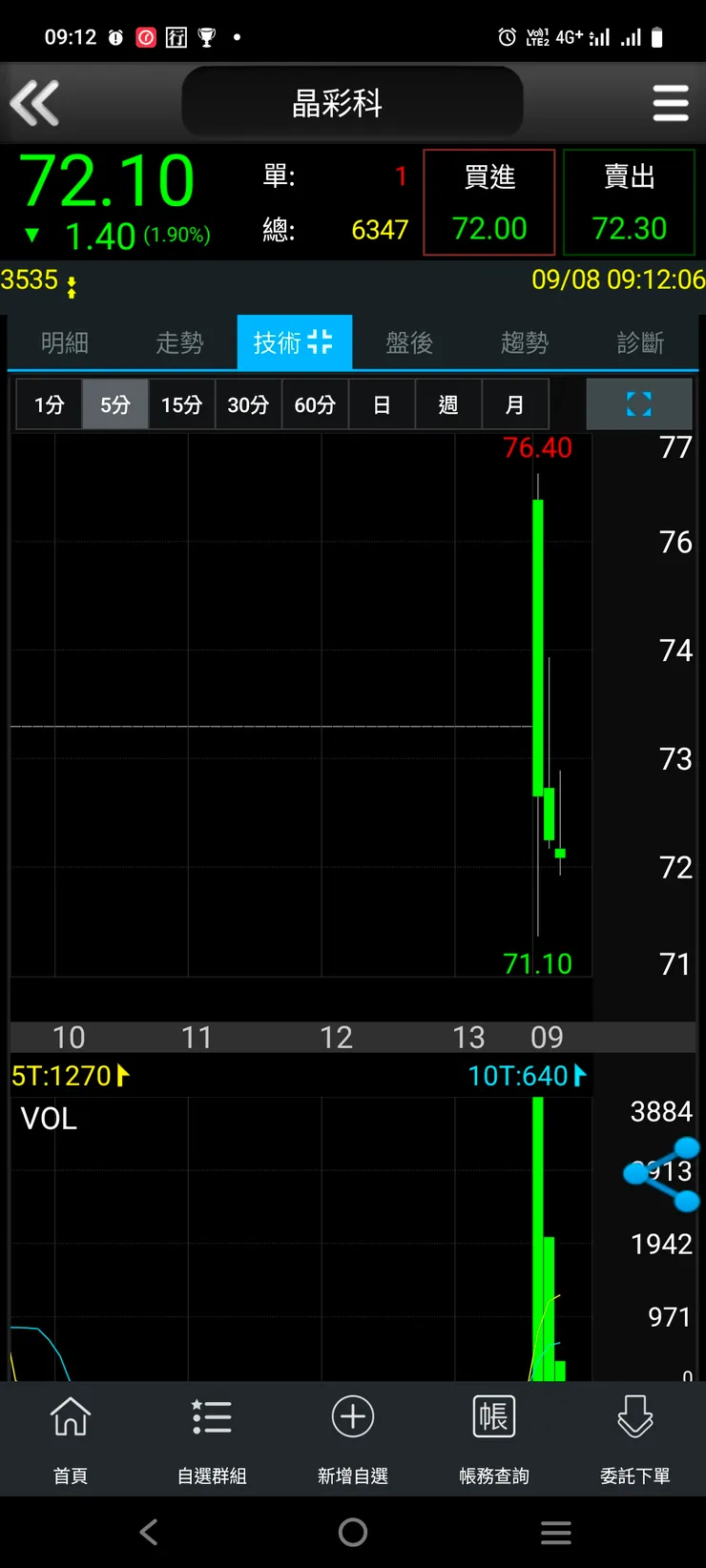Show the monthly 月 chart
The width and height of the screenshot is (706, 1568).
click(x=515, y=404)
